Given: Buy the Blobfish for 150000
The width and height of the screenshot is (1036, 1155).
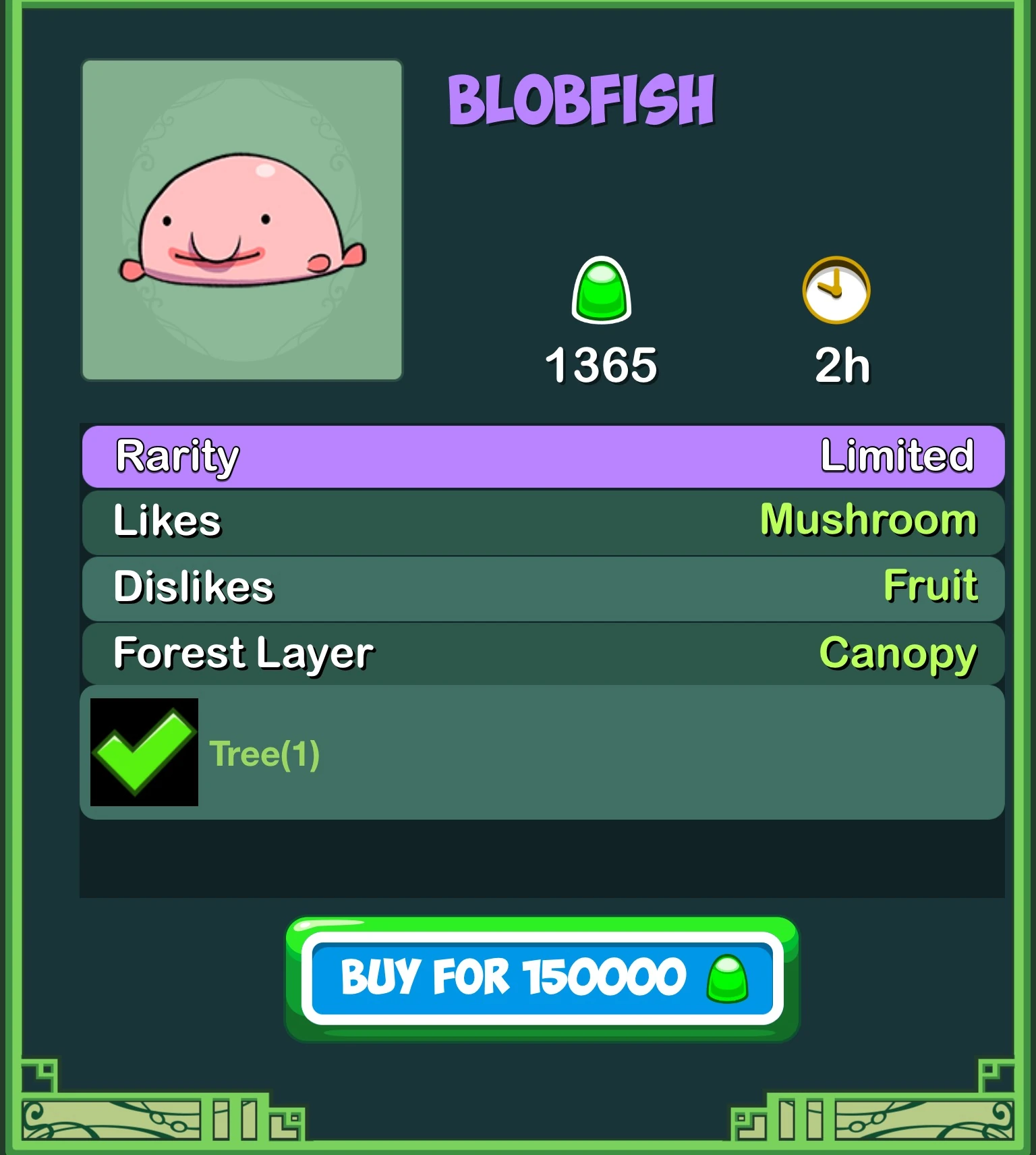Looking at the screenshot, I should 542,978.
